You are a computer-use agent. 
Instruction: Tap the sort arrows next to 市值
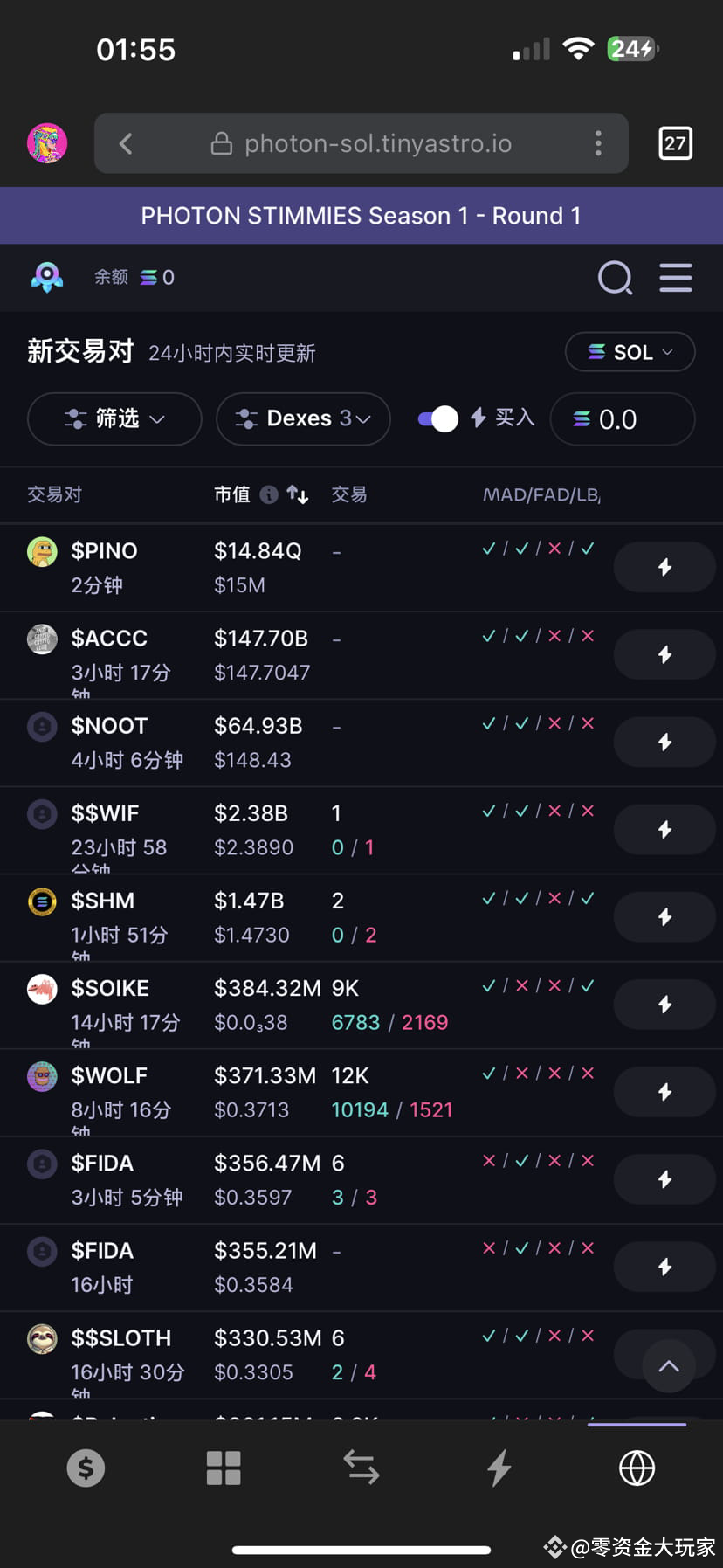click(297, 494)
